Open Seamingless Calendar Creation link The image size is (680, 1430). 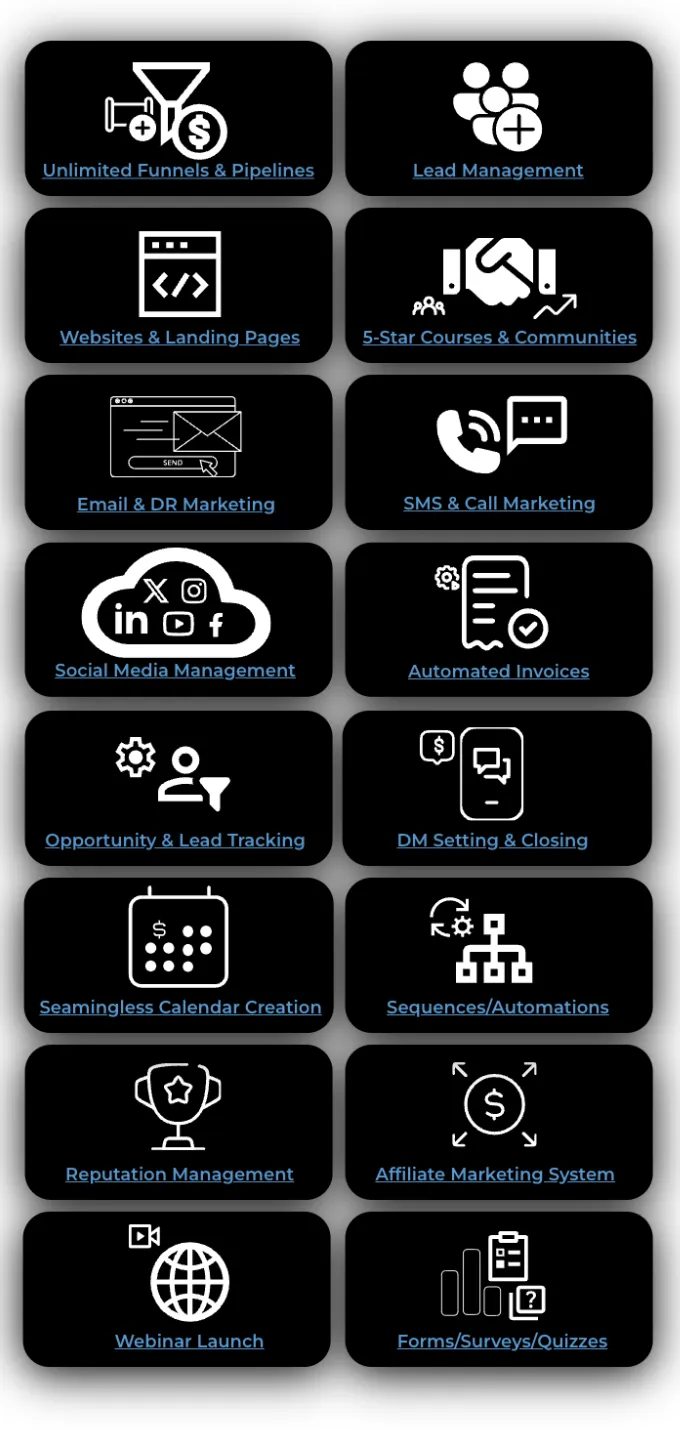[180, 1007]
